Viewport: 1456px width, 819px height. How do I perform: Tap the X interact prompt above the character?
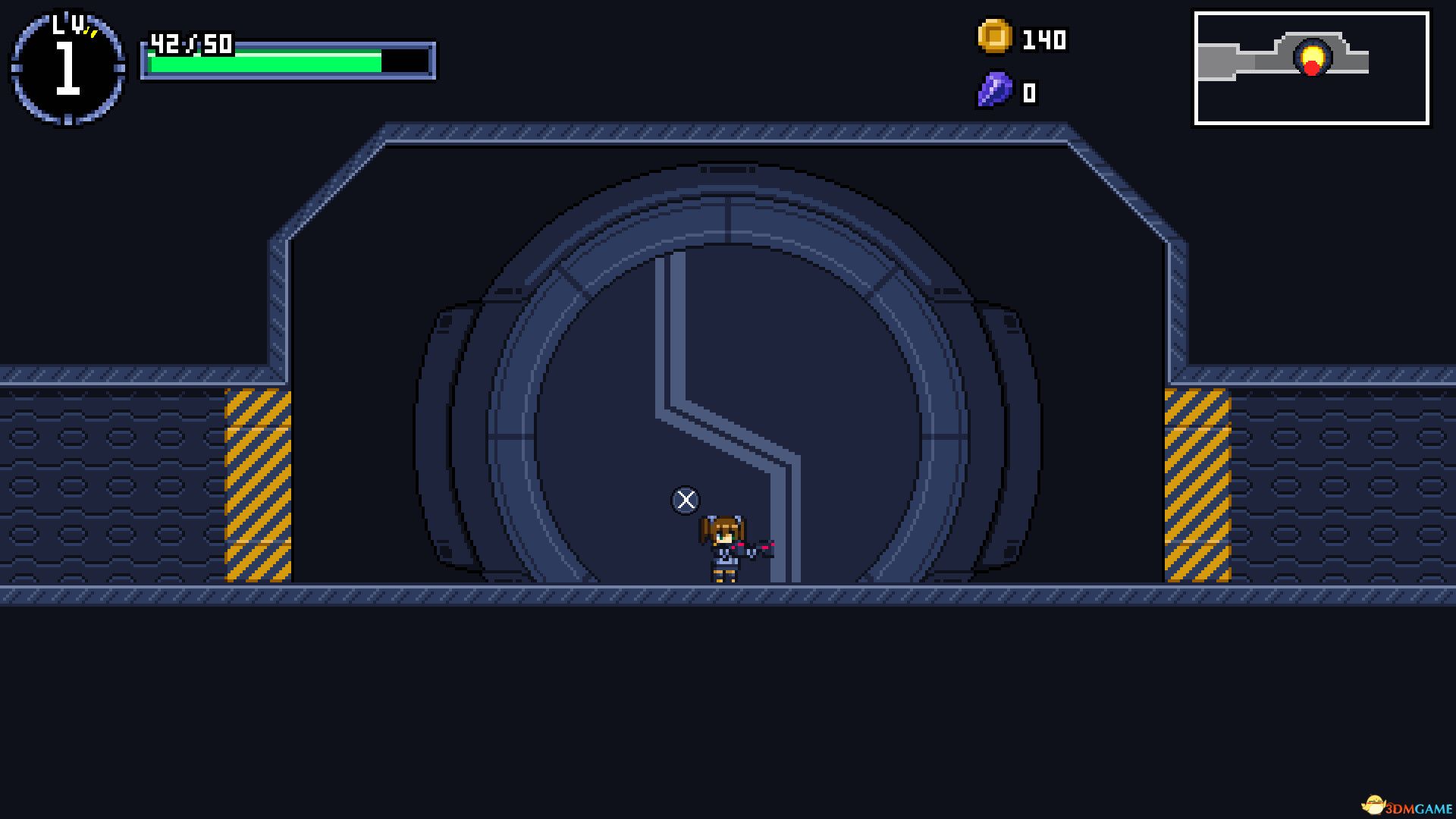(686, 500)
